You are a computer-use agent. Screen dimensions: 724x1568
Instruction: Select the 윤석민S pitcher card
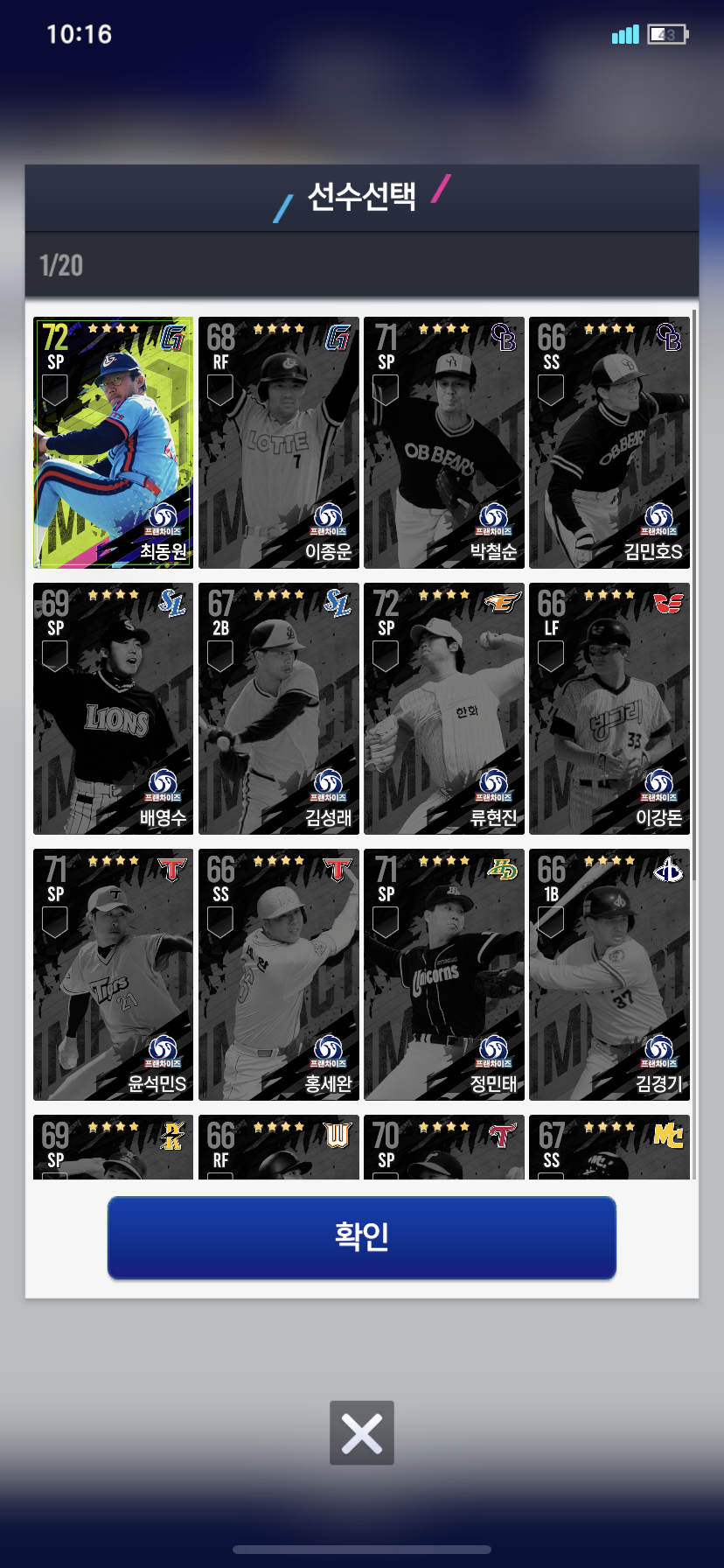[x=113, y=975]
